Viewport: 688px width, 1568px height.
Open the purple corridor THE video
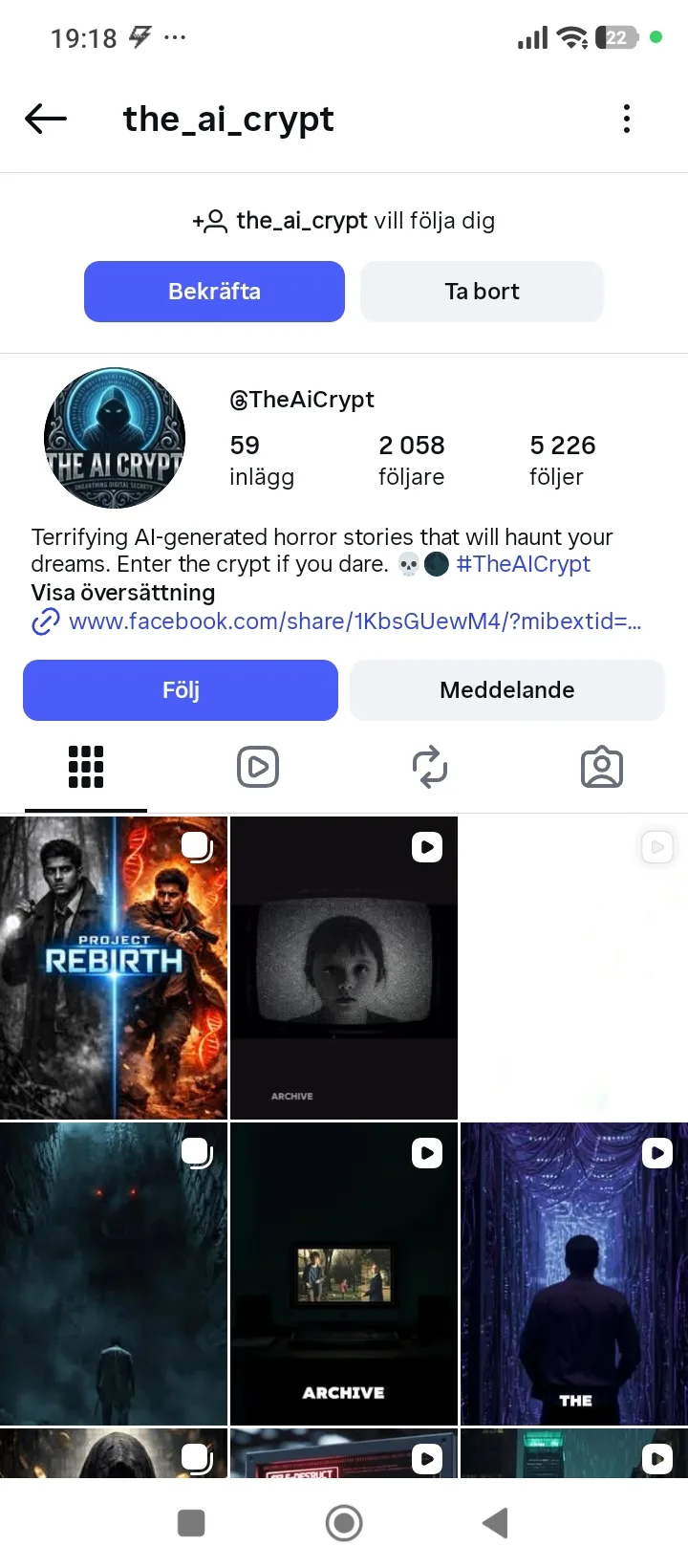click(573, 1274)
